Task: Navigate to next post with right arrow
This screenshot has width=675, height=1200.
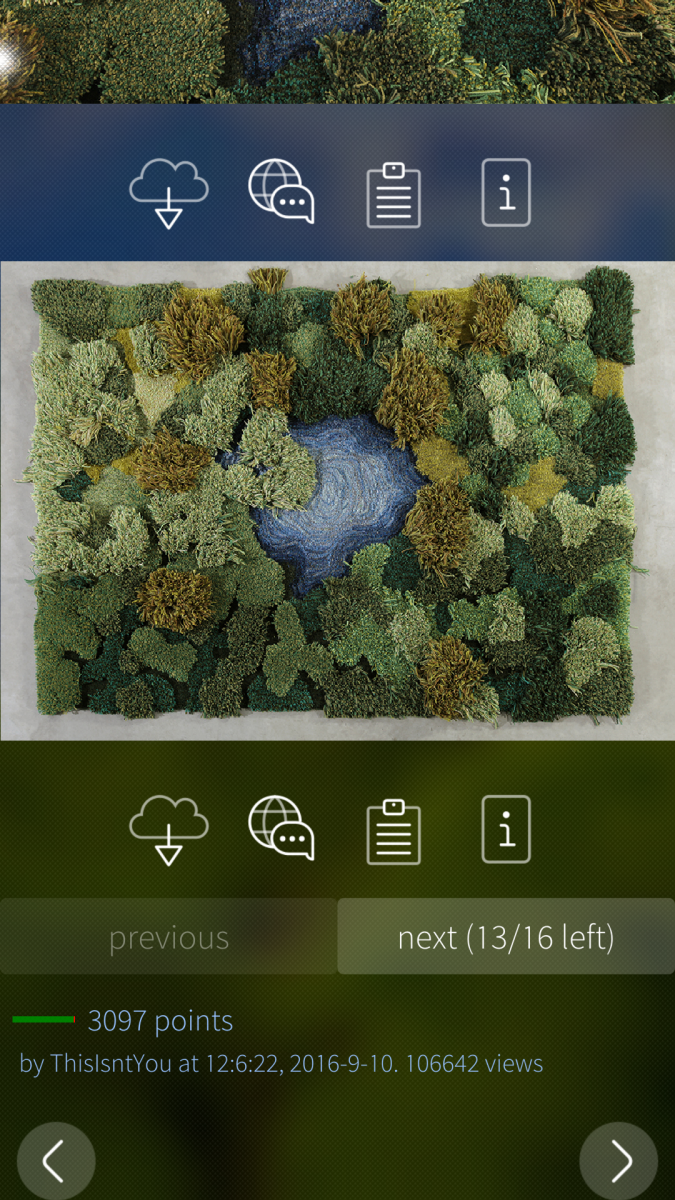Action: (x=619, y=1161)
